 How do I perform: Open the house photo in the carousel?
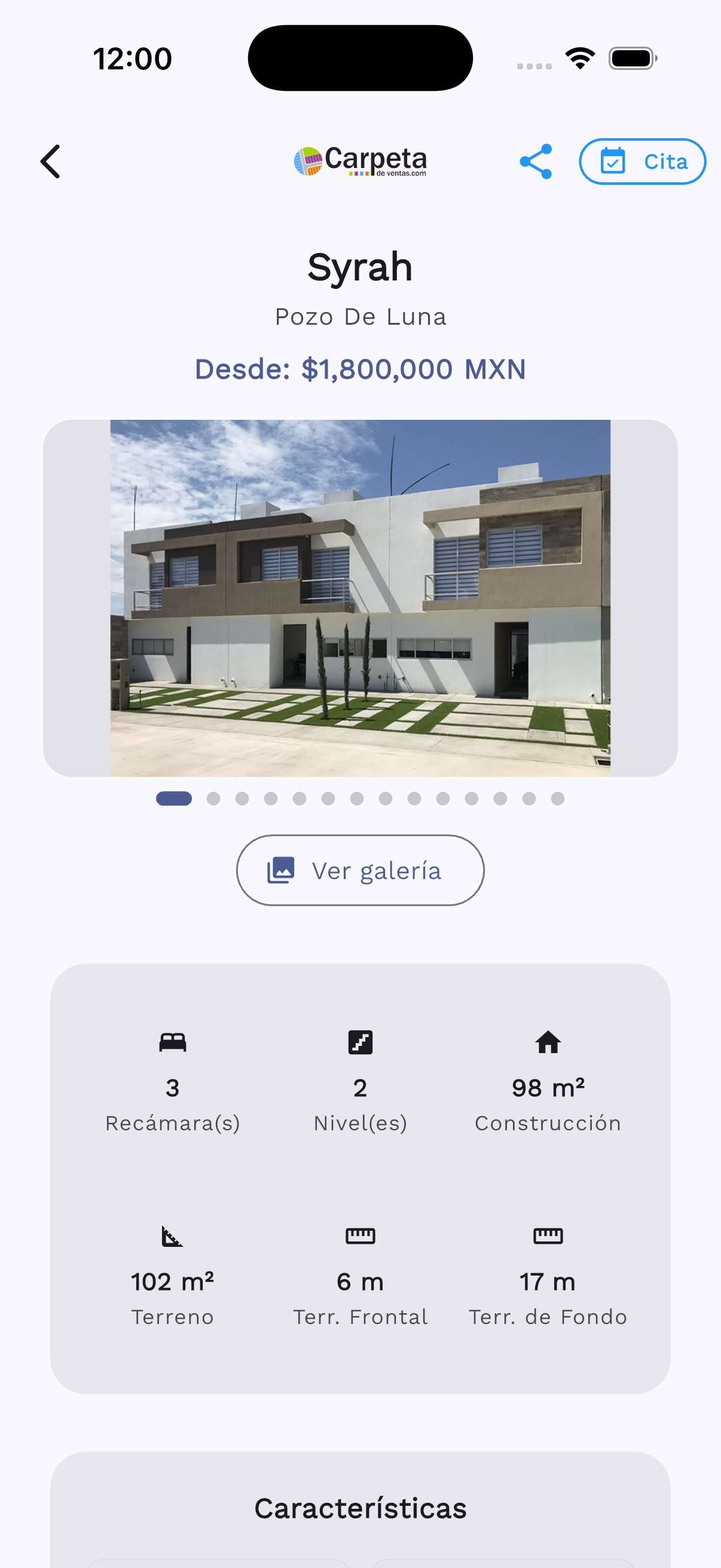click(360, 598)
